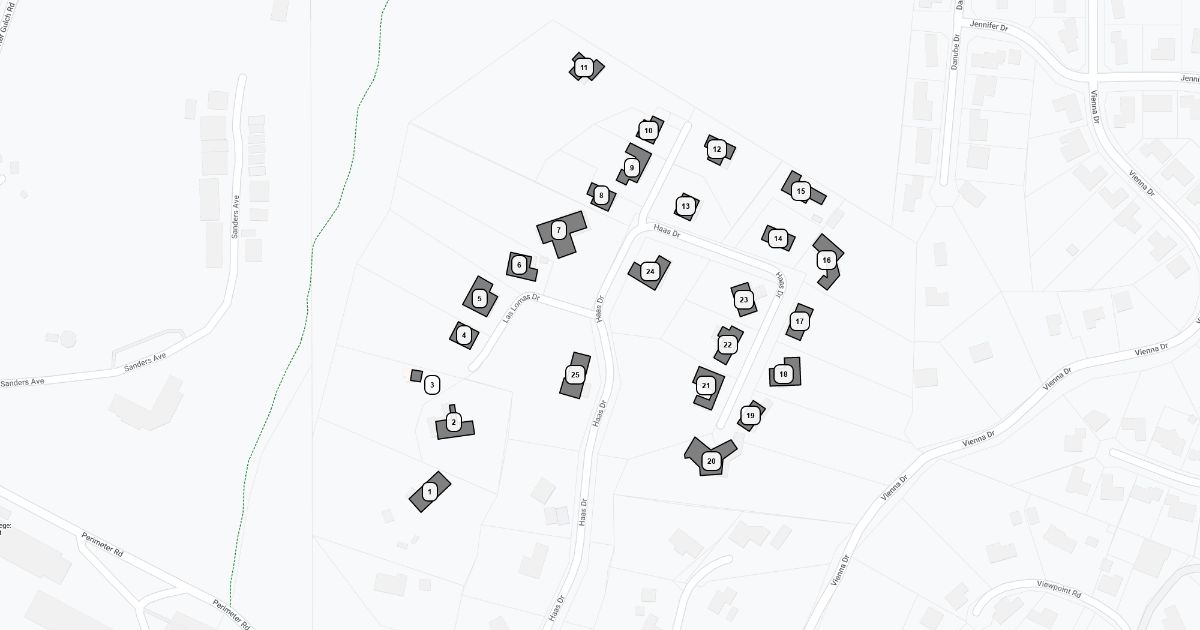This screenshot has width=1200, height=630.
Task: Tap building marker number 7
Action: coord(559,230)
